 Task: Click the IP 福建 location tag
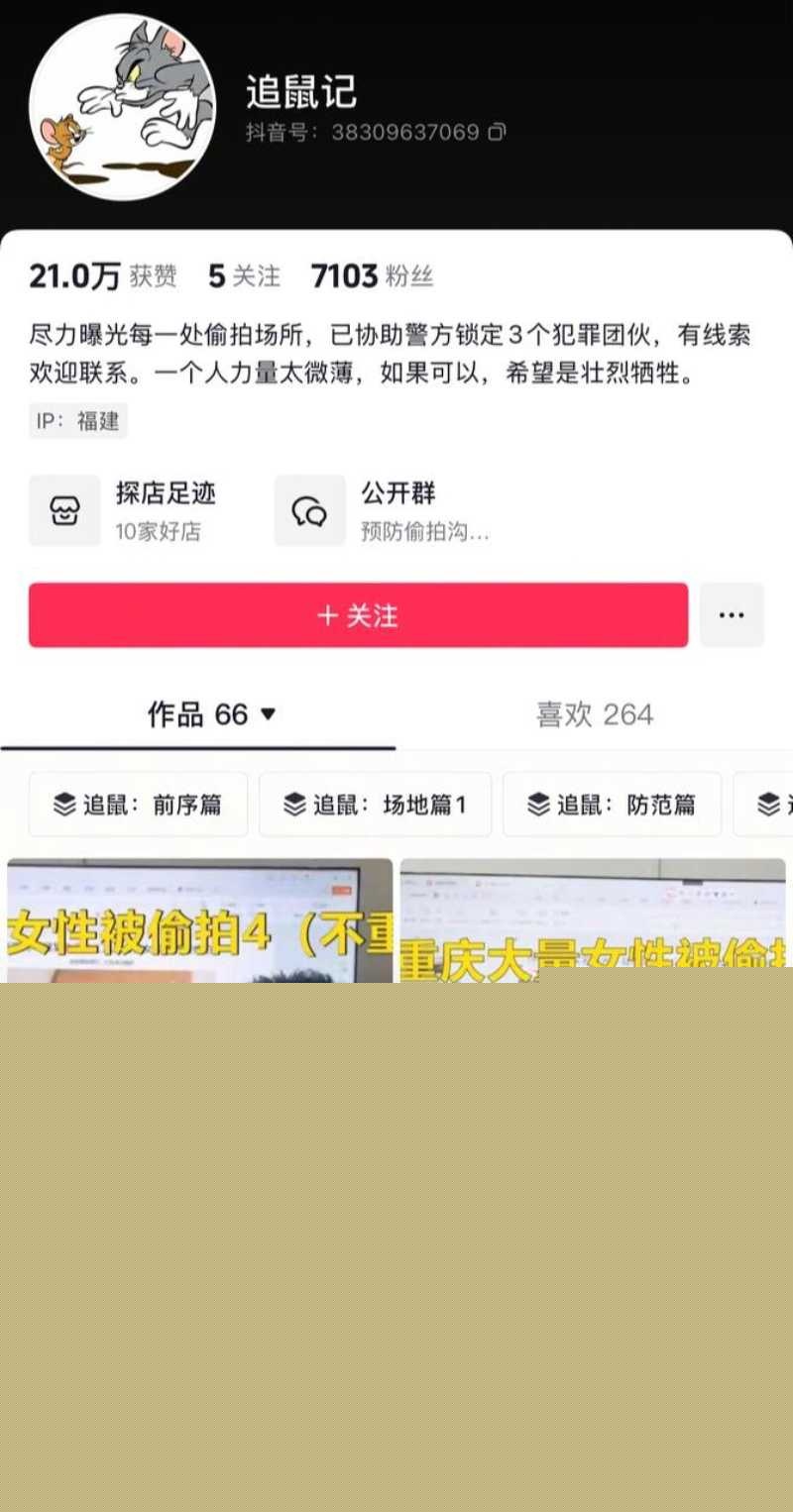(x=77, y=420)
